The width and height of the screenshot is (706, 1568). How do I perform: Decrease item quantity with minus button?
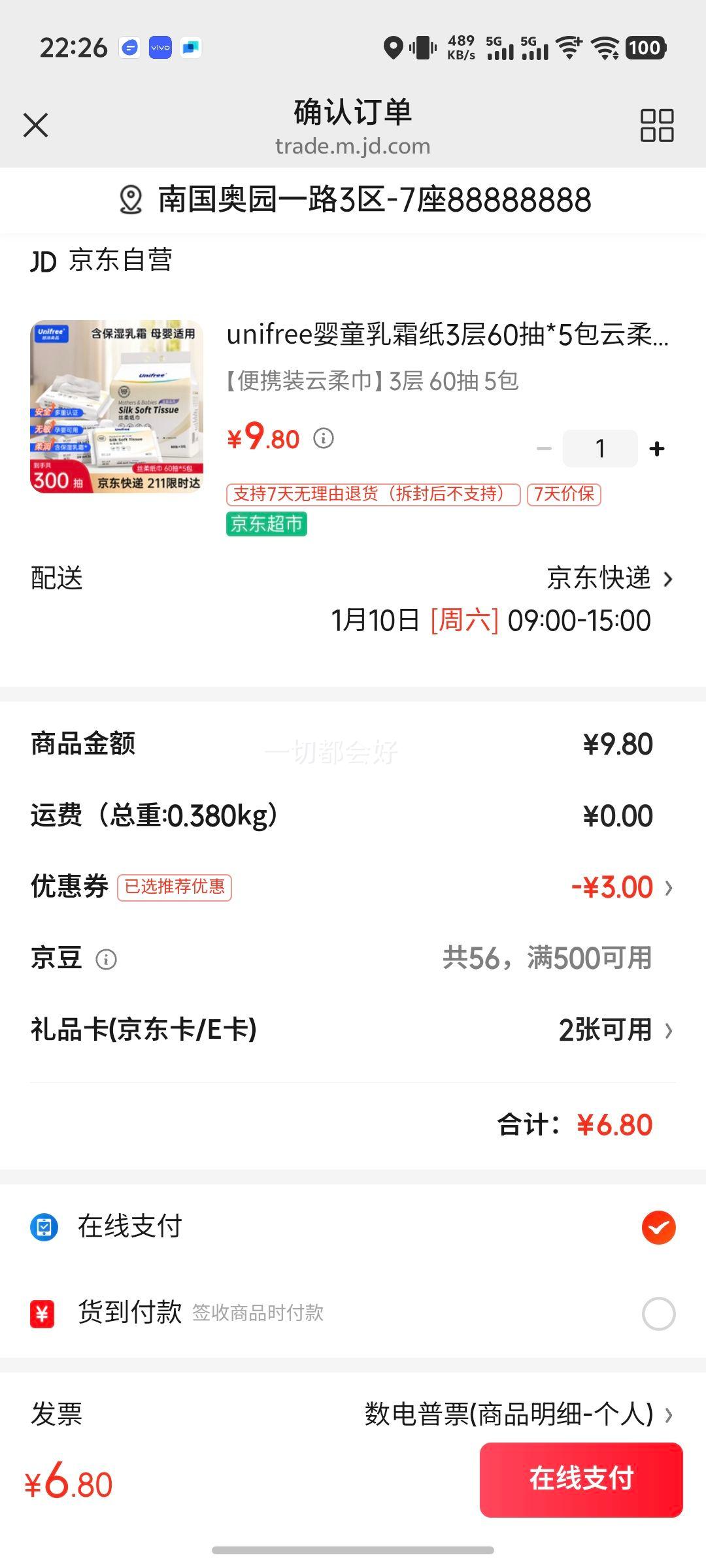pos(542,448)
